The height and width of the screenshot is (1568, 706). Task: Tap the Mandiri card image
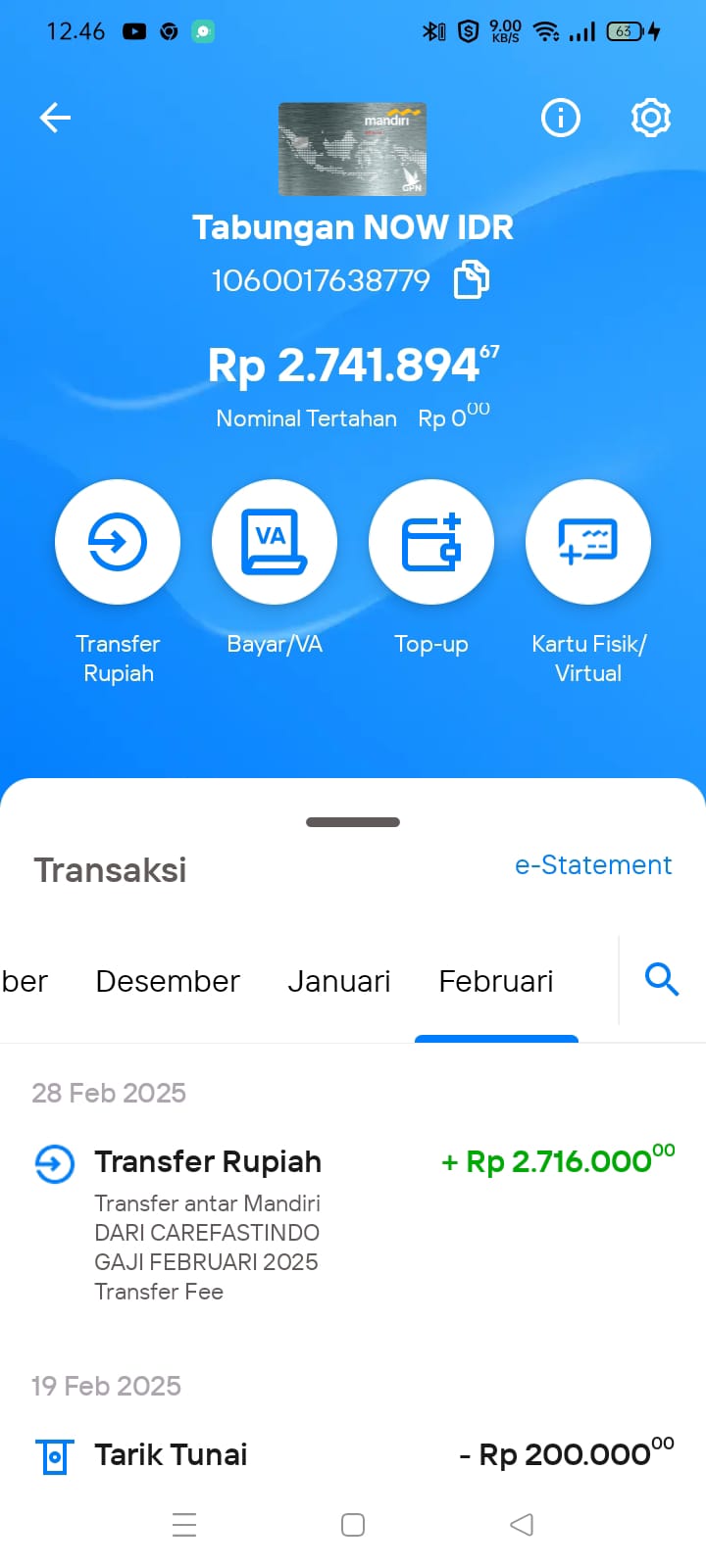tap(353, 149)
